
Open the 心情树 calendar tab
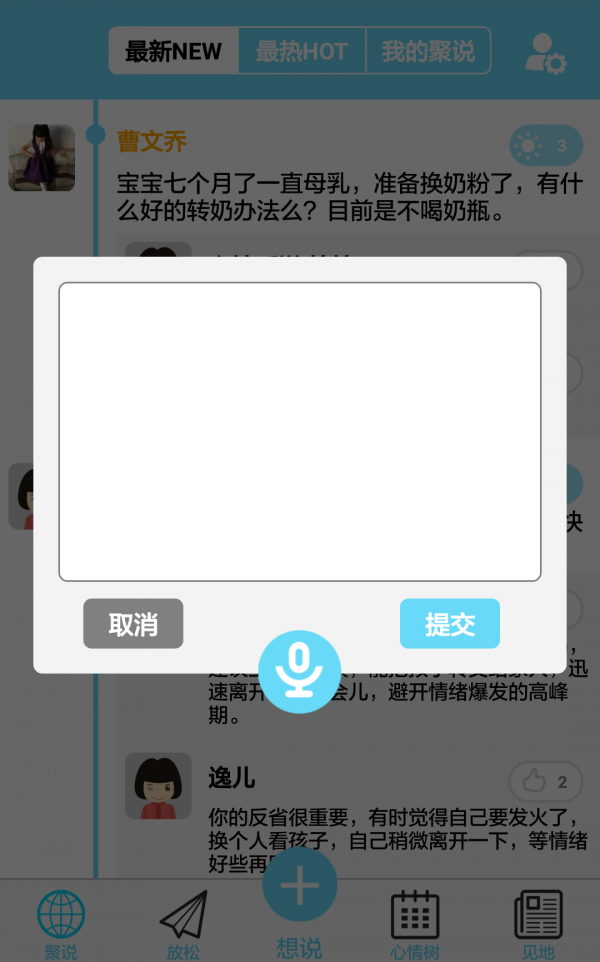(414, 922)
